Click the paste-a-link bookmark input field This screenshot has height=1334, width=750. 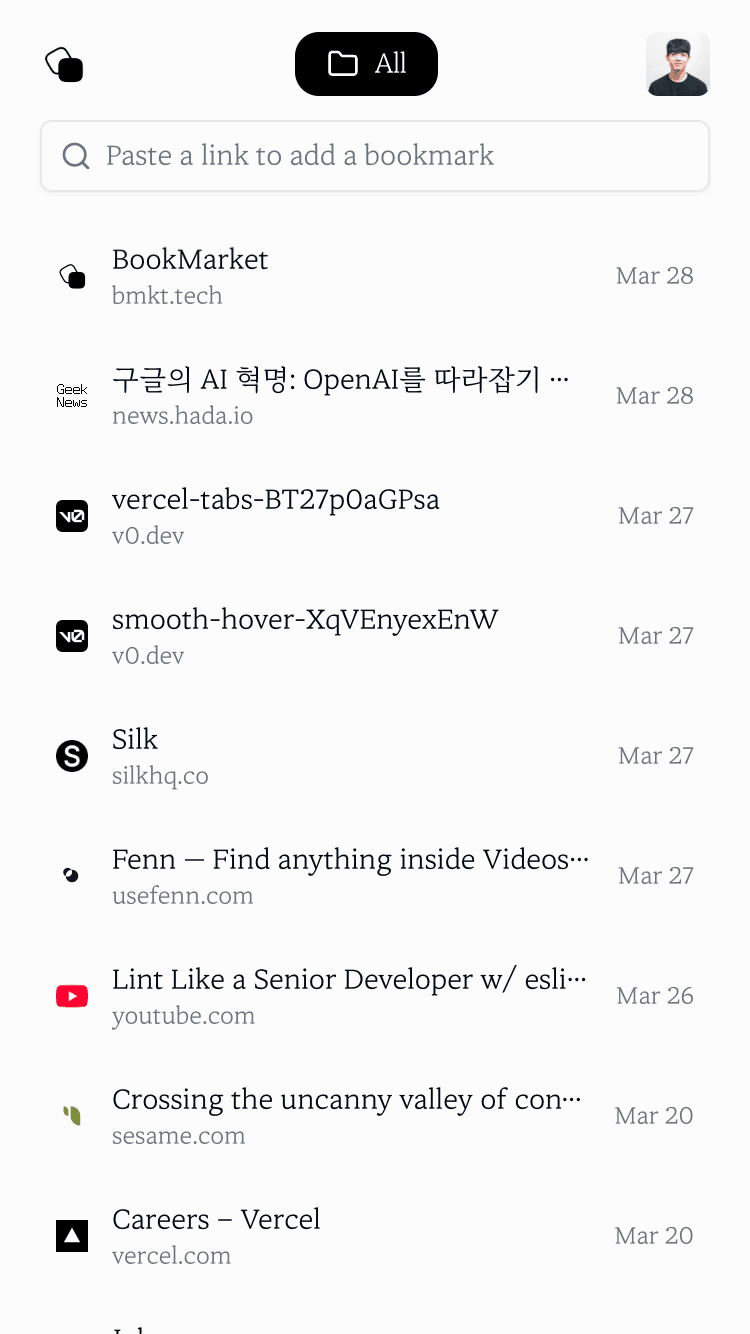[375, 156]
